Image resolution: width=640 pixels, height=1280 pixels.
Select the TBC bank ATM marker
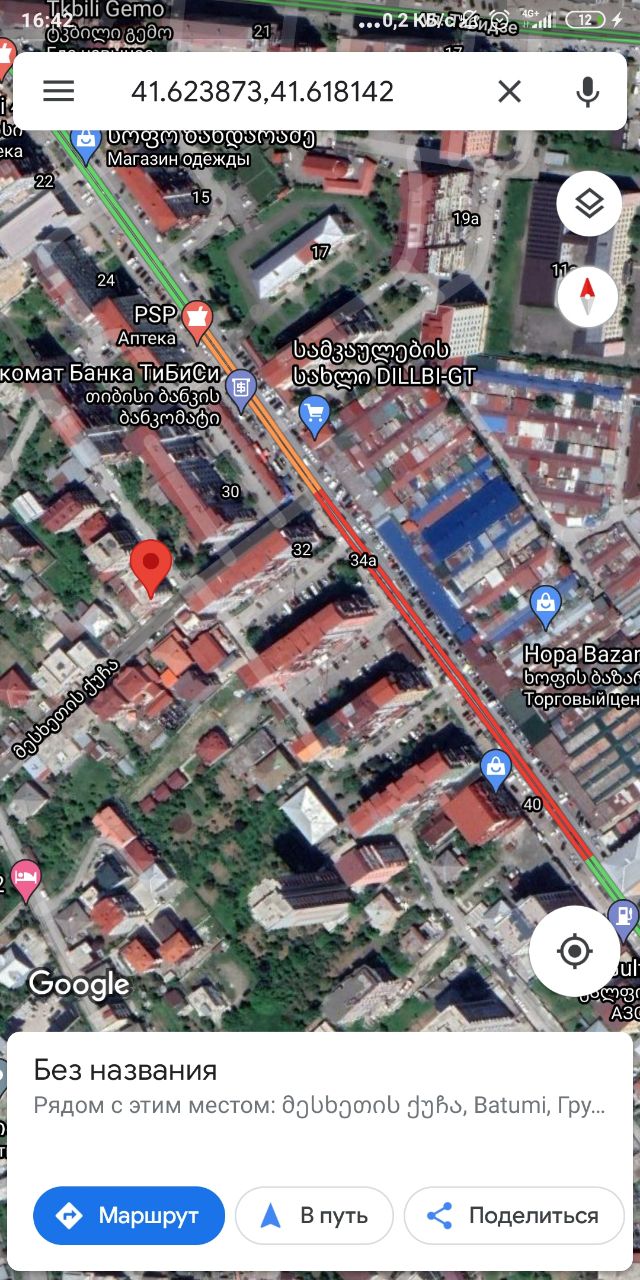(x=239, y=388)
